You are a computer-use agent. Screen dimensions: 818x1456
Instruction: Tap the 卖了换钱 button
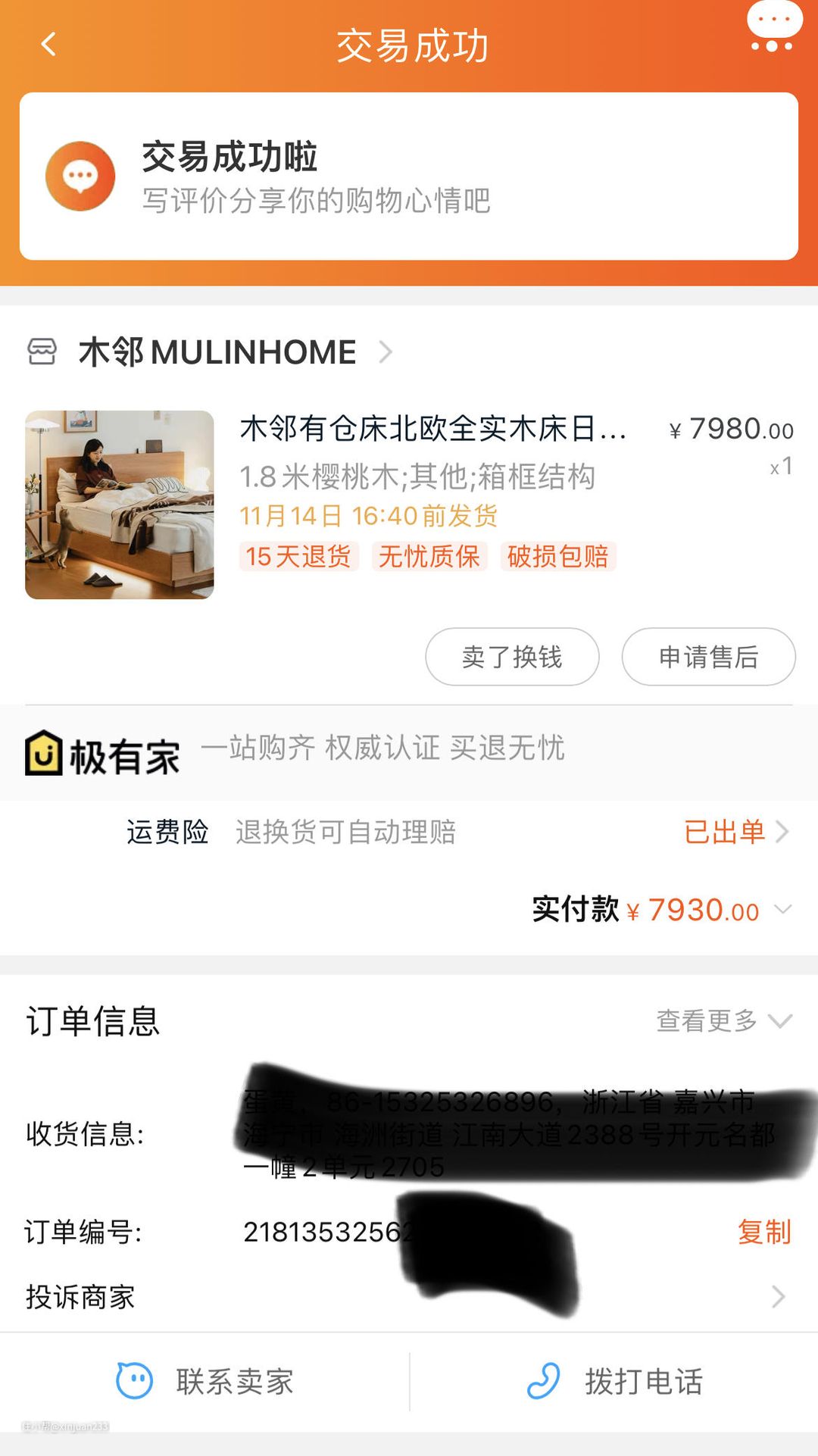[512, 657]
